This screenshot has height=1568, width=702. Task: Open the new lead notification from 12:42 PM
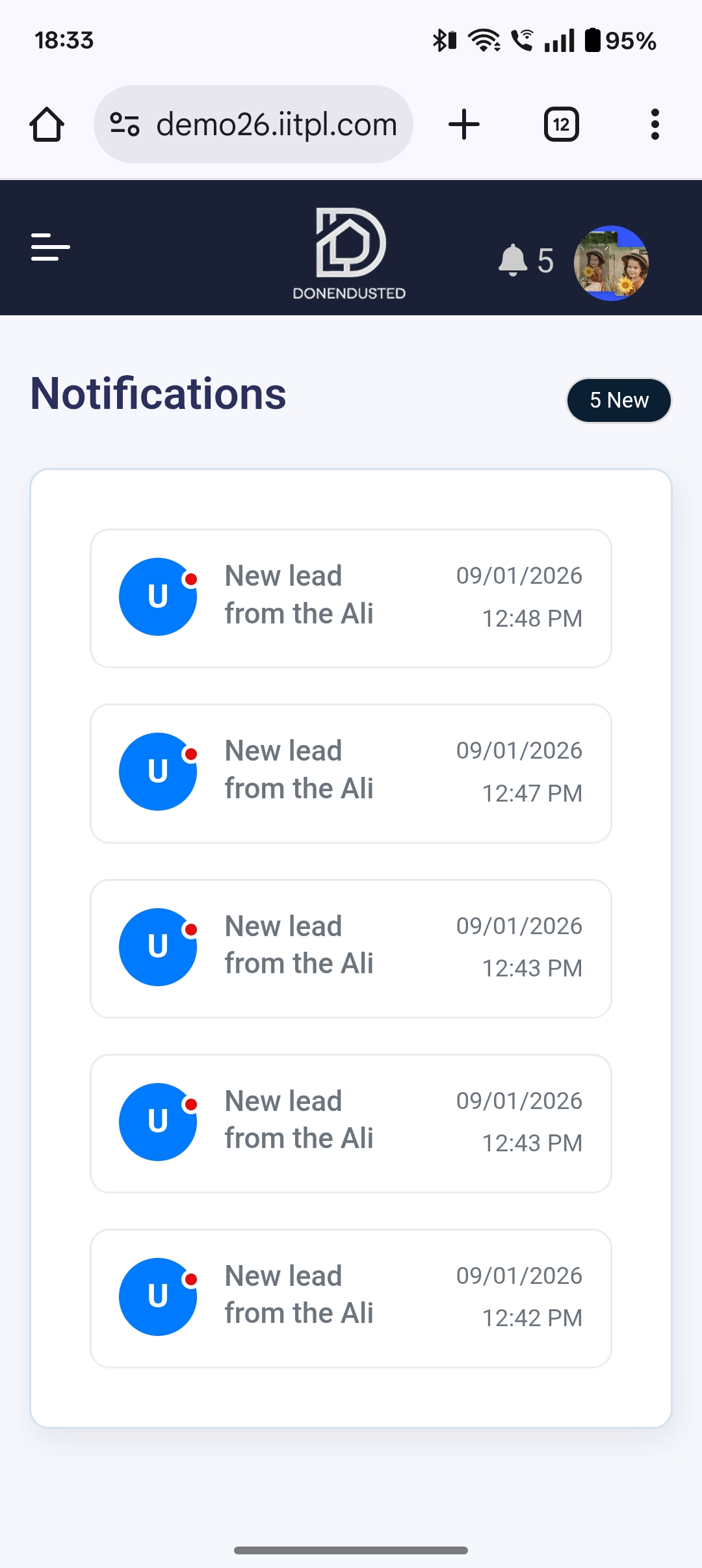click(x=351, y=1298)
